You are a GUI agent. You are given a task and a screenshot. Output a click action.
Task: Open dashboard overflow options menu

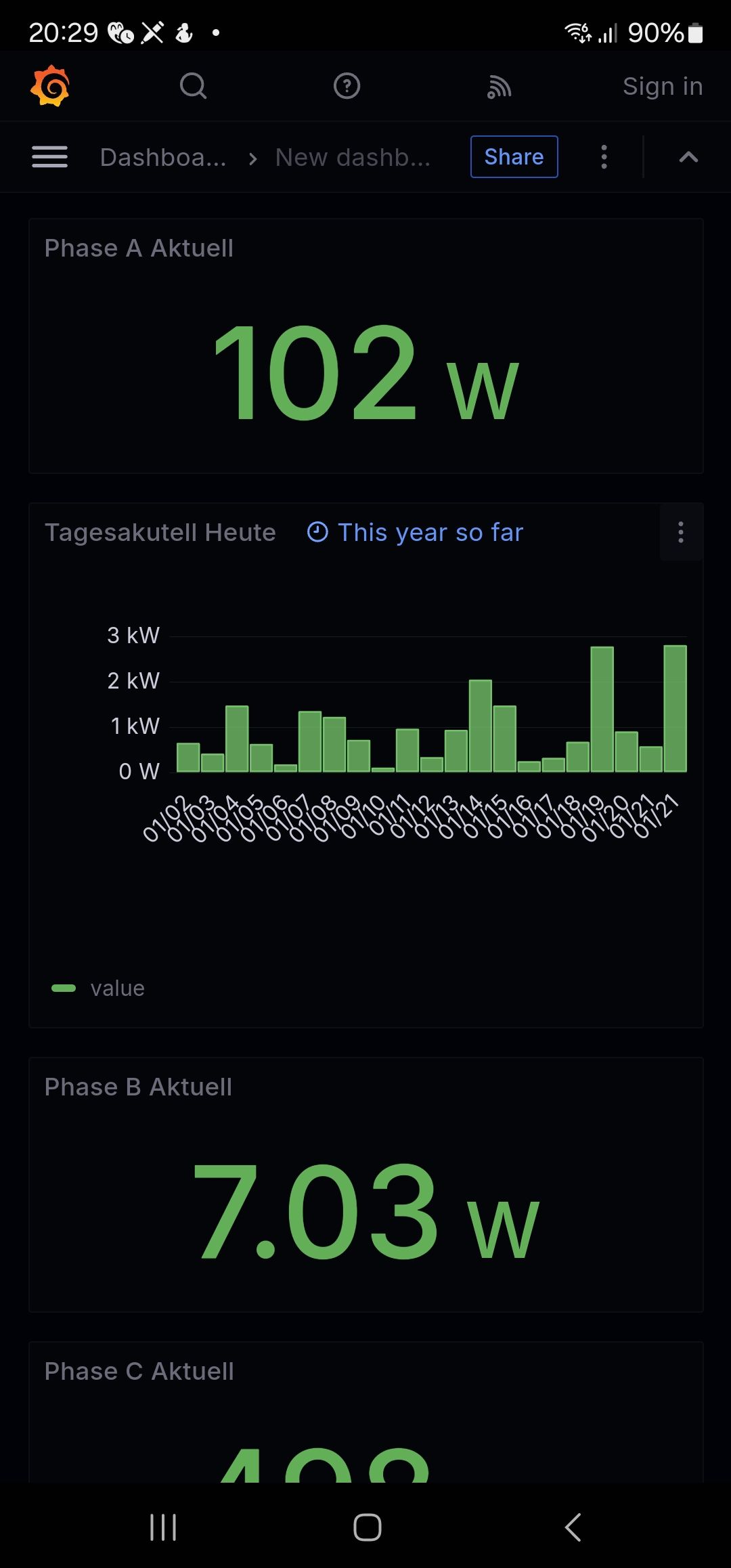[604, 157]
